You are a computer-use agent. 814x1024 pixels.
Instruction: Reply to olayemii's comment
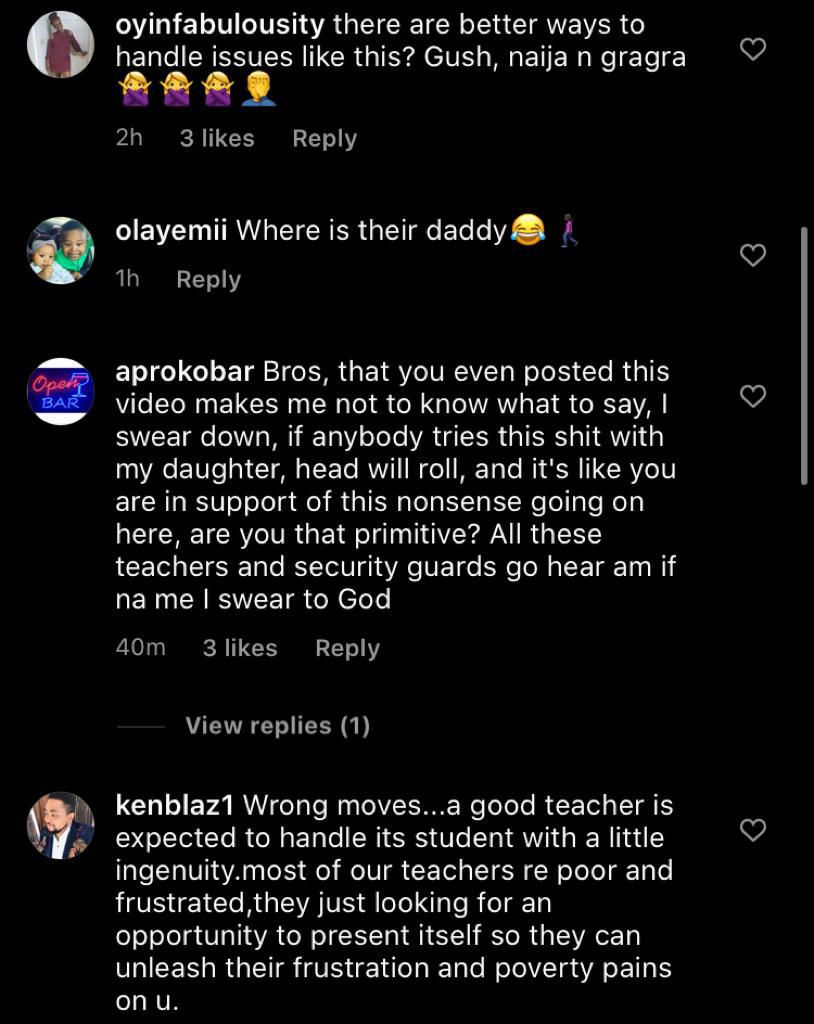[x=208, y=280]
